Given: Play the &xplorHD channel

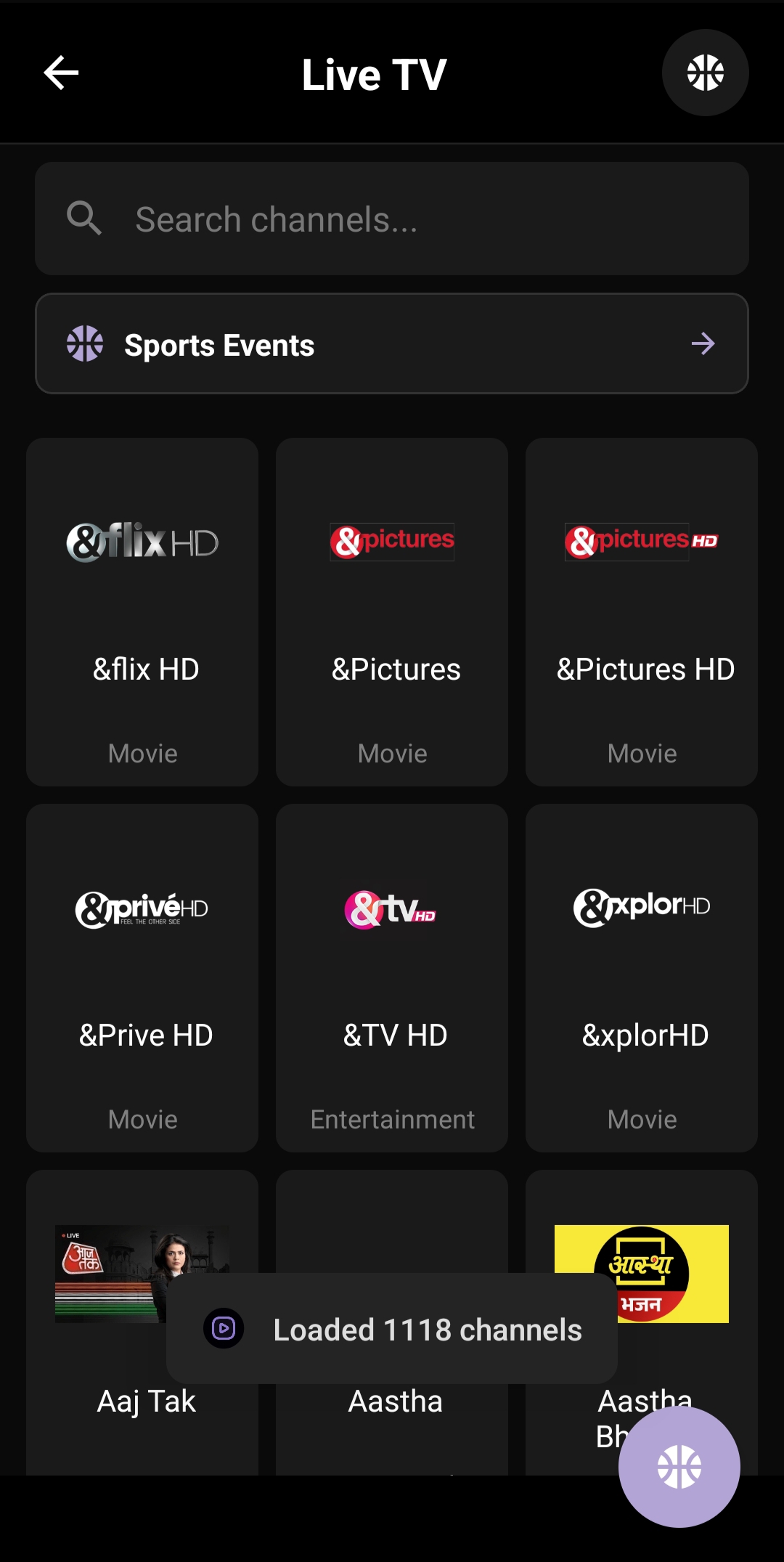Looking at the screenshot, I should coord(642,977).
